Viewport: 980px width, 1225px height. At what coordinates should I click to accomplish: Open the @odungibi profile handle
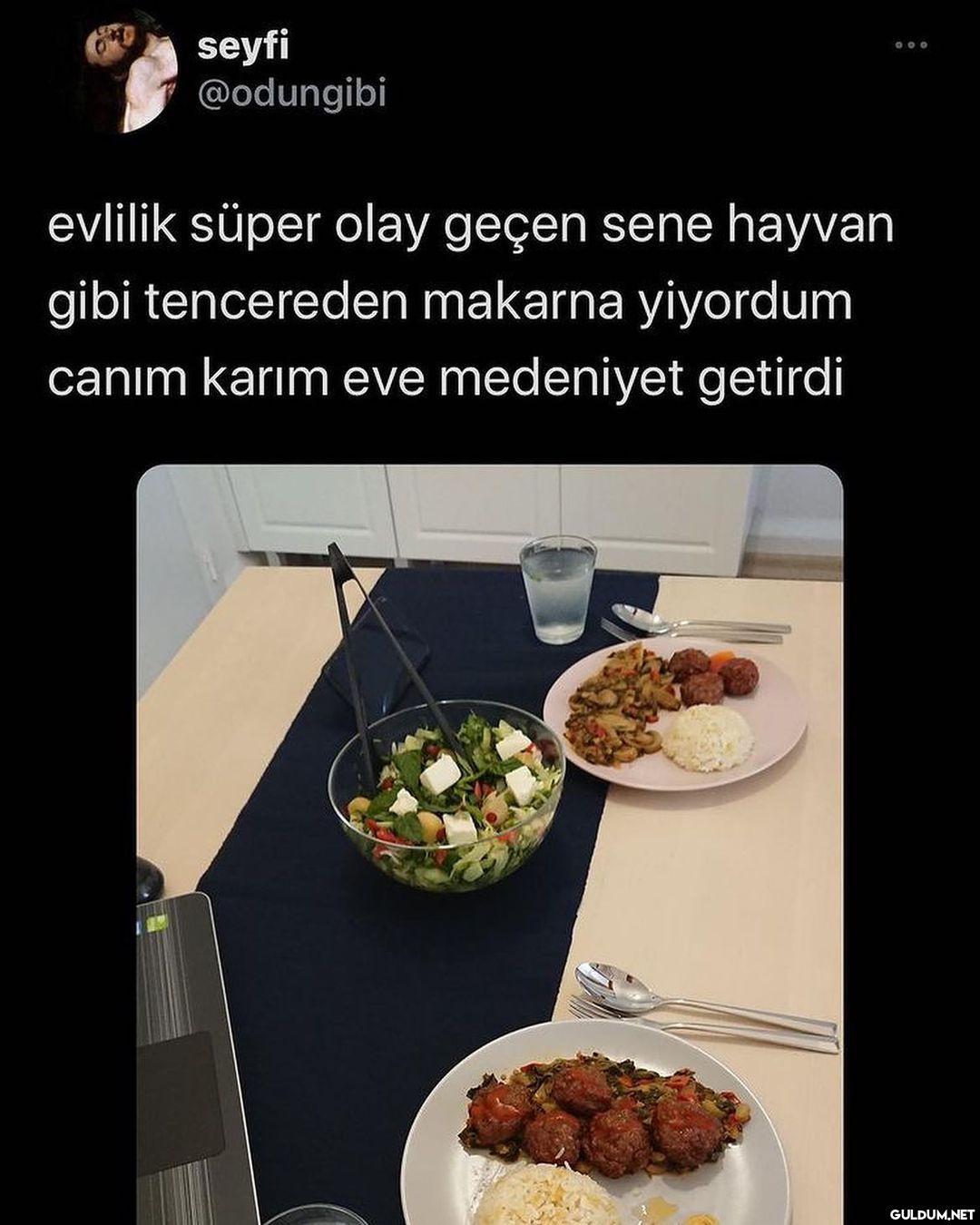coord(291,93)
